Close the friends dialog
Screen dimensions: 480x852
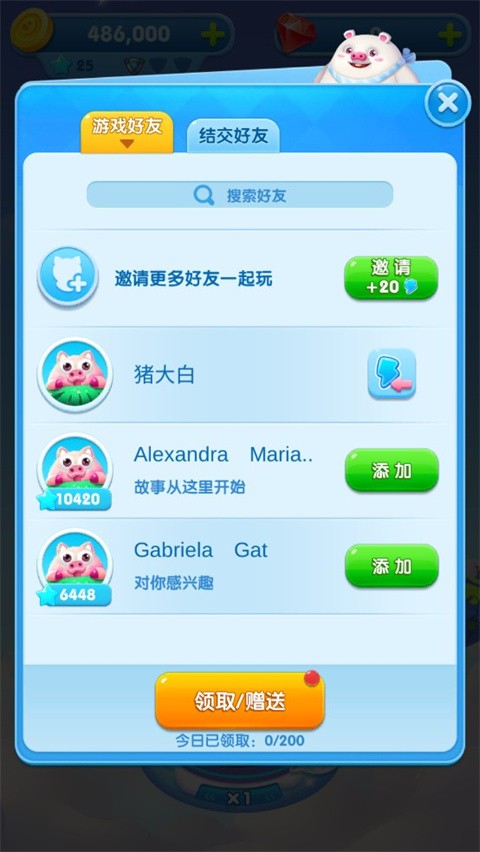coord(447,103)
